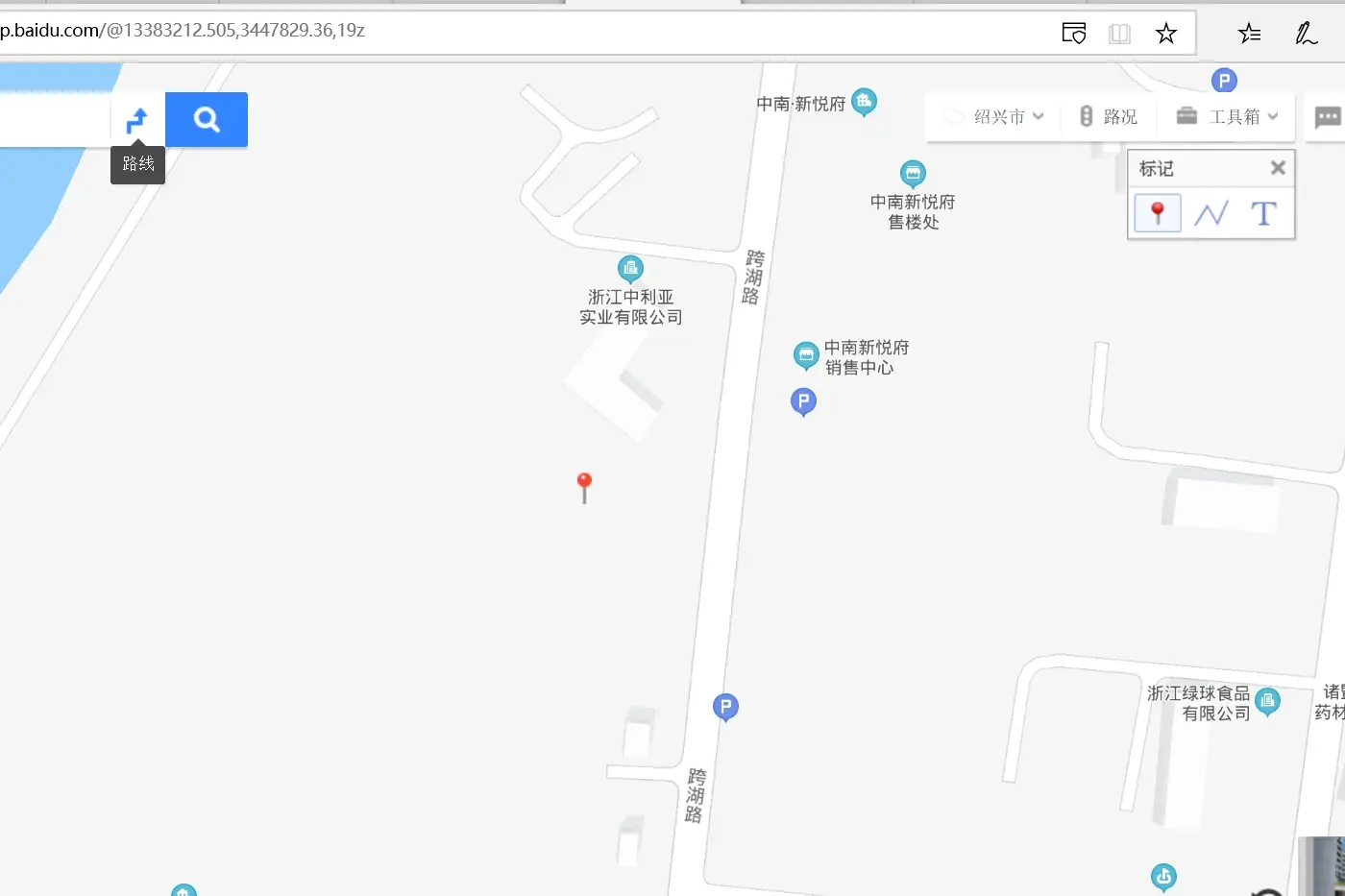Add this page to browser favorites
This screenshot has height=896, width=1345.
tap(1166, 35)
